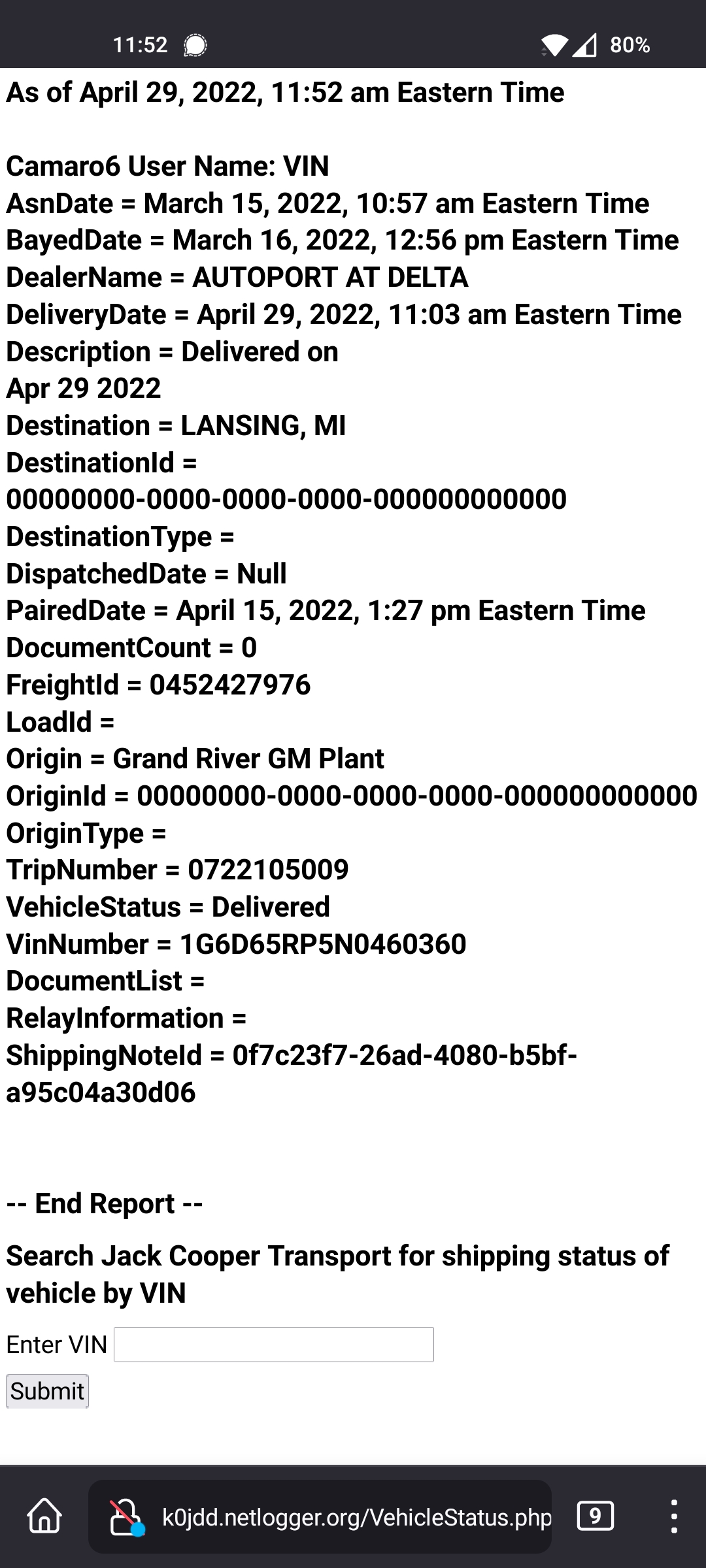Open the tab switcher showing 9 tabs
The width and height of the screenshot is (706, 1568).
point(596,1516)
